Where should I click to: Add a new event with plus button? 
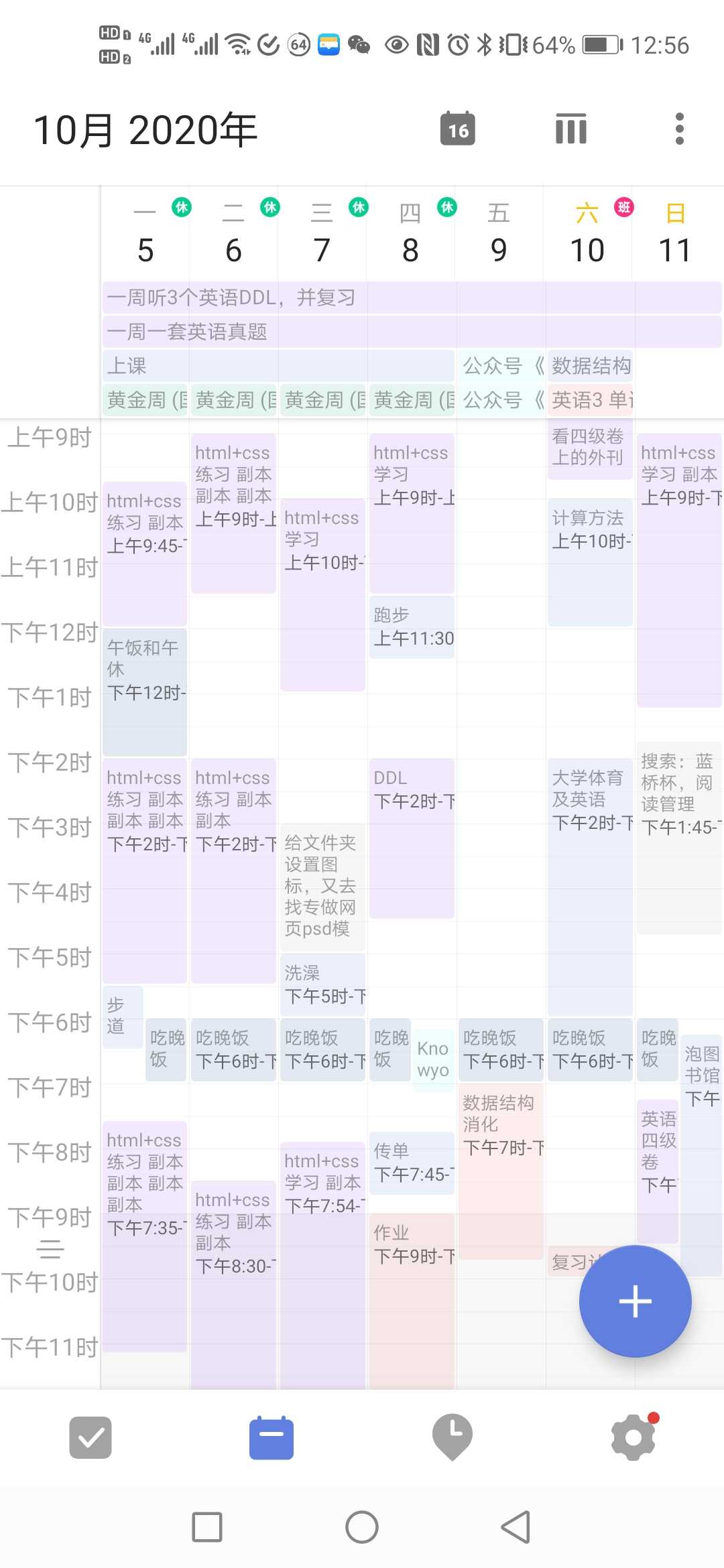pos(635,1301)
